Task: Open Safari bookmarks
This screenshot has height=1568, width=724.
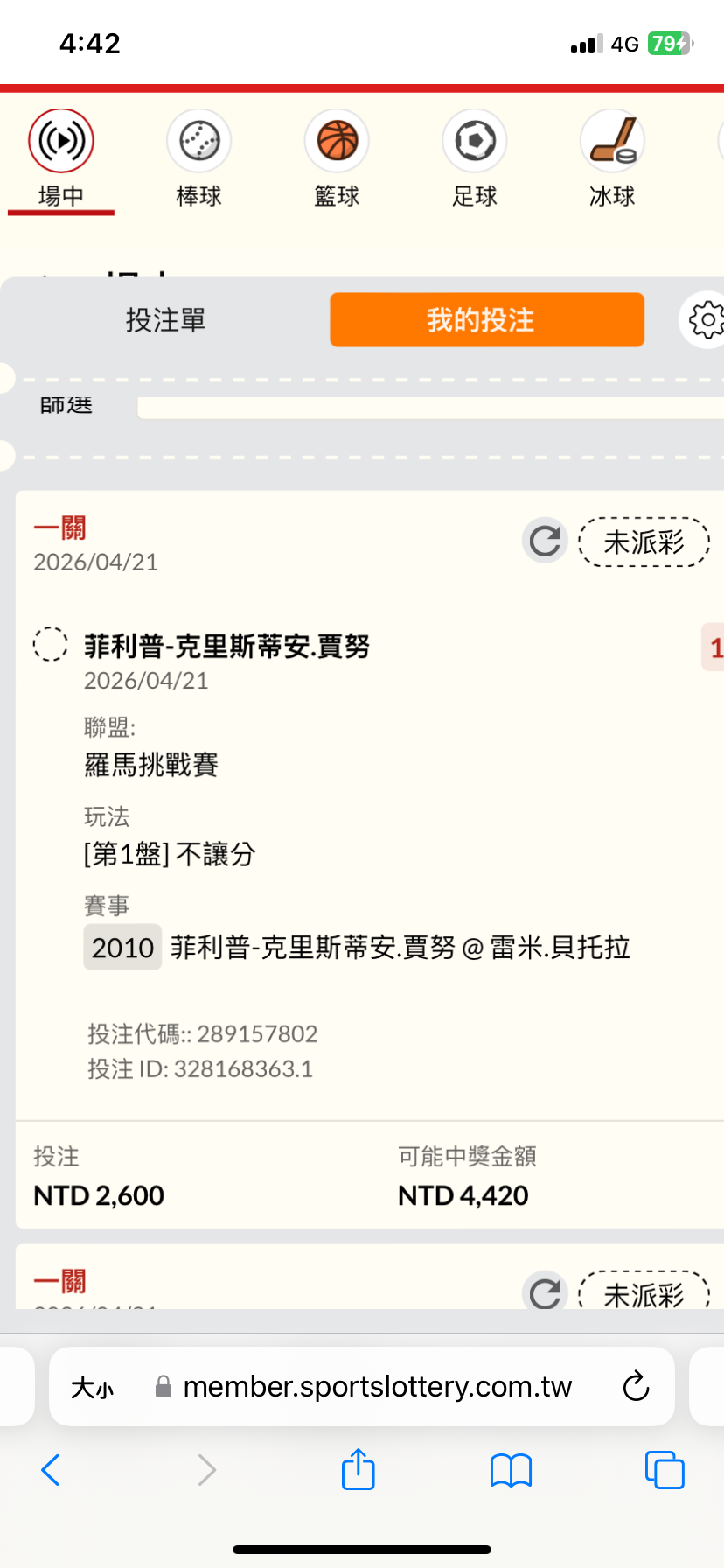Action: 511,1471
